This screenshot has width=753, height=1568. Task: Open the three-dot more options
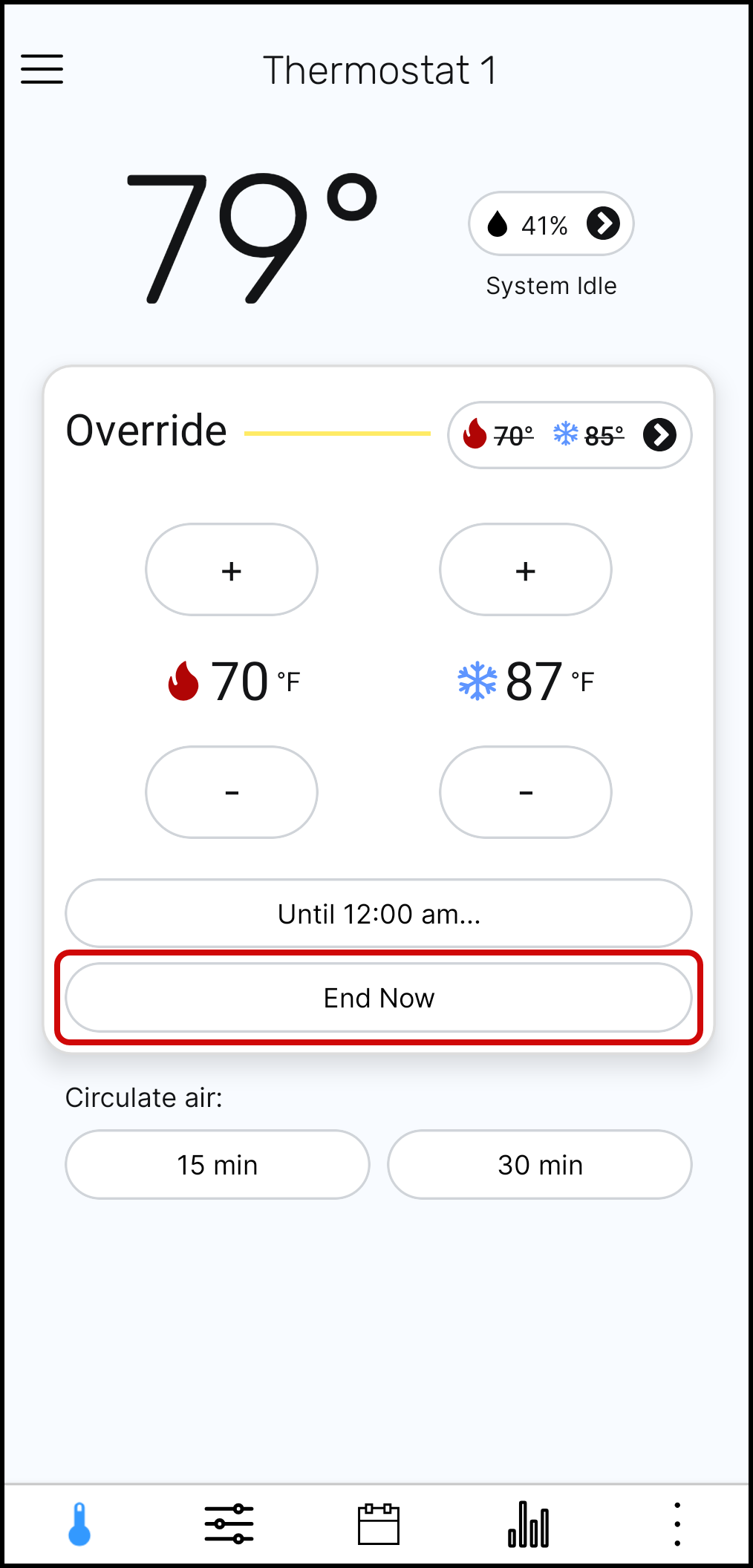coord(677,1523)
